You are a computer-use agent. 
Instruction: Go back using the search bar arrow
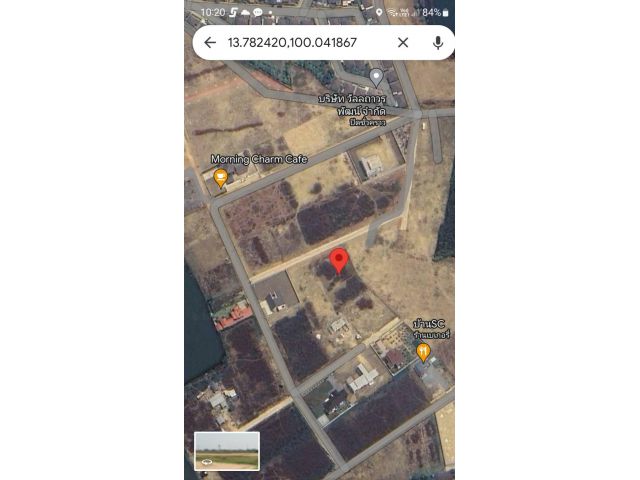click(x=209, y=42)
